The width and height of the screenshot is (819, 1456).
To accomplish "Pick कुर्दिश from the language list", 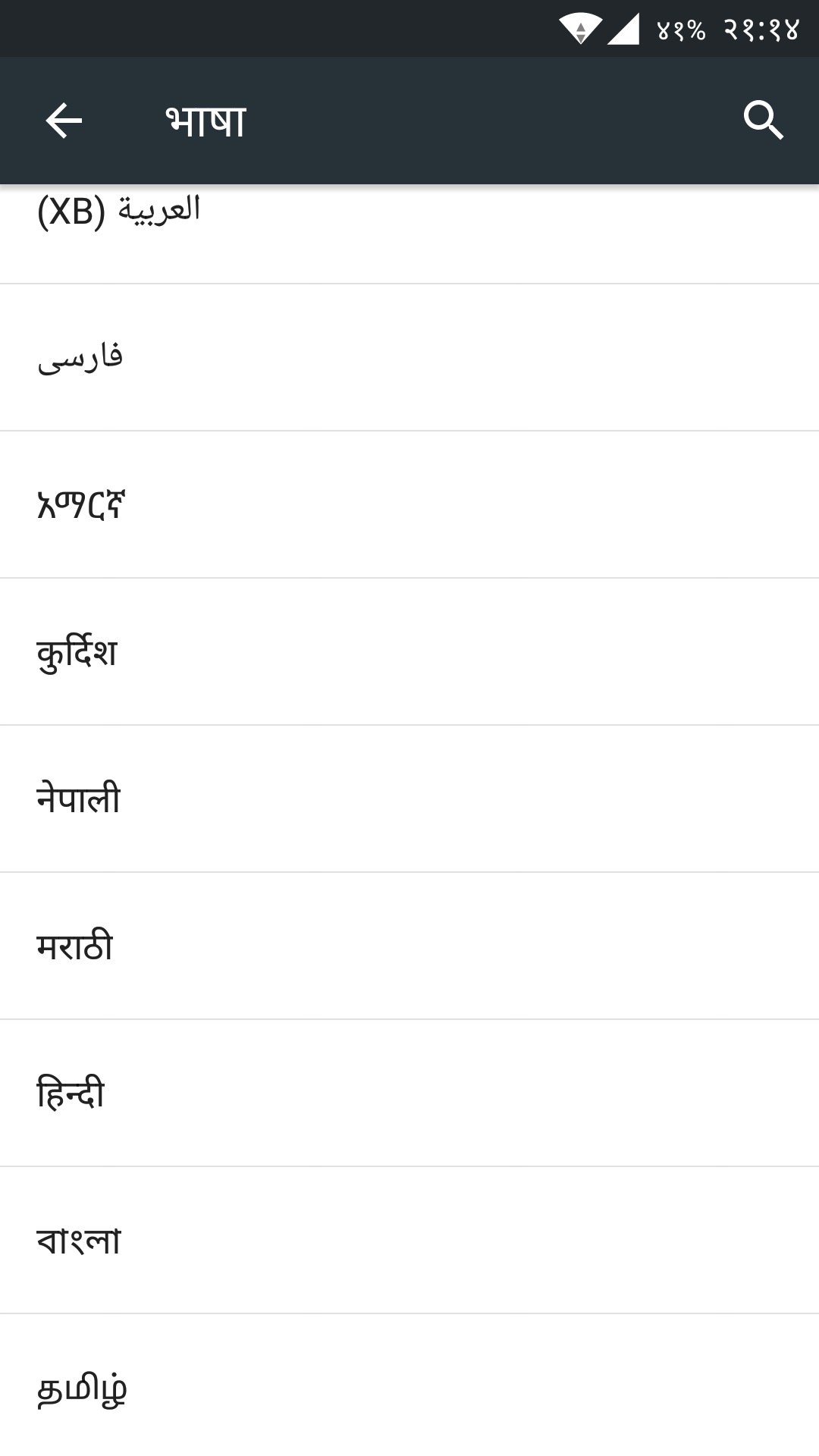I will 77,651.
